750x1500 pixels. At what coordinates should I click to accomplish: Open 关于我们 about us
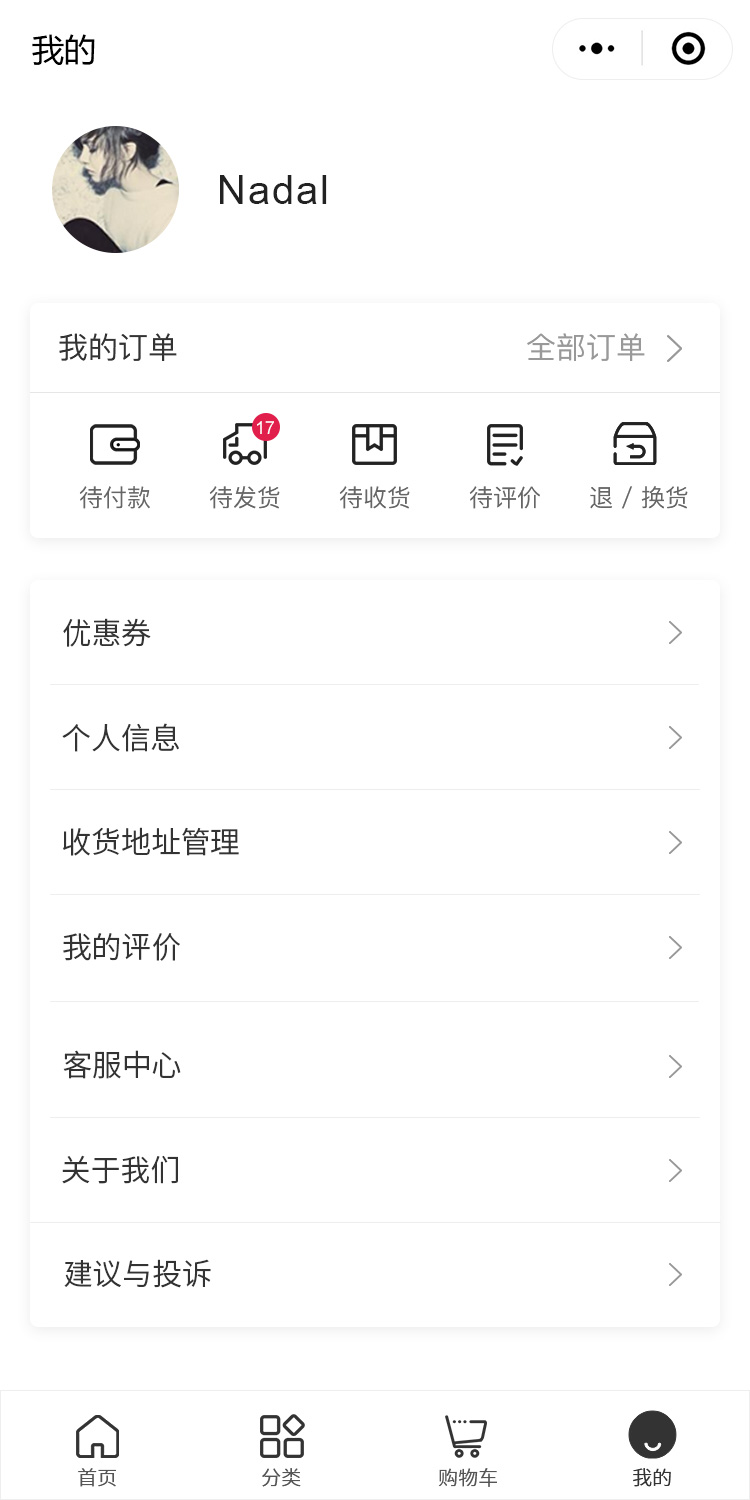pos(375,1170)
